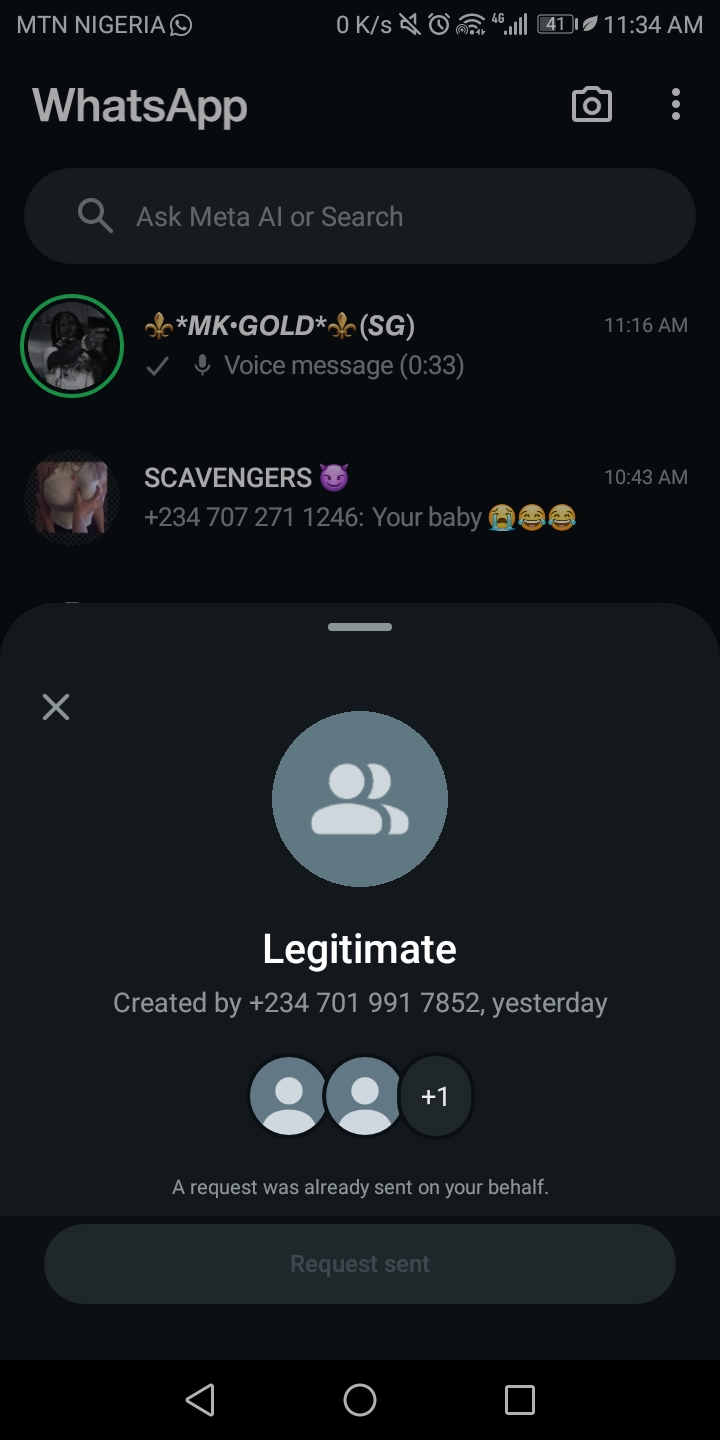Tap the system back button
Image resolution: width=720 pixels, height=1440 pixels.
click(x=200, y=1399)
